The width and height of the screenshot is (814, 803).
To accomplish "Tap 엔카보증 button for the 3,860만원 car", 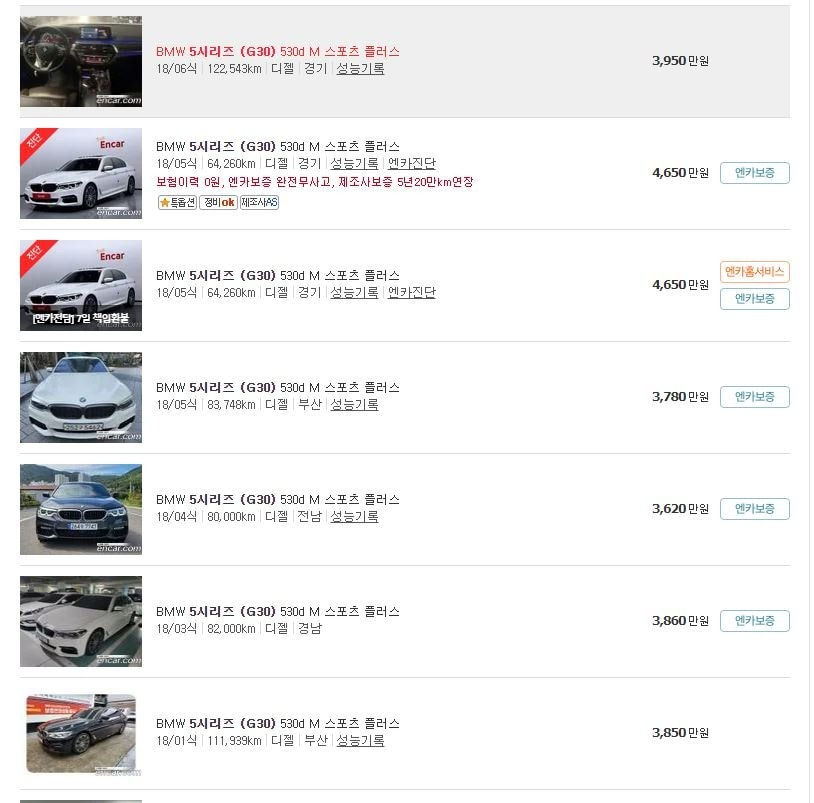I will pyautogui.click(x=754, y=621).
